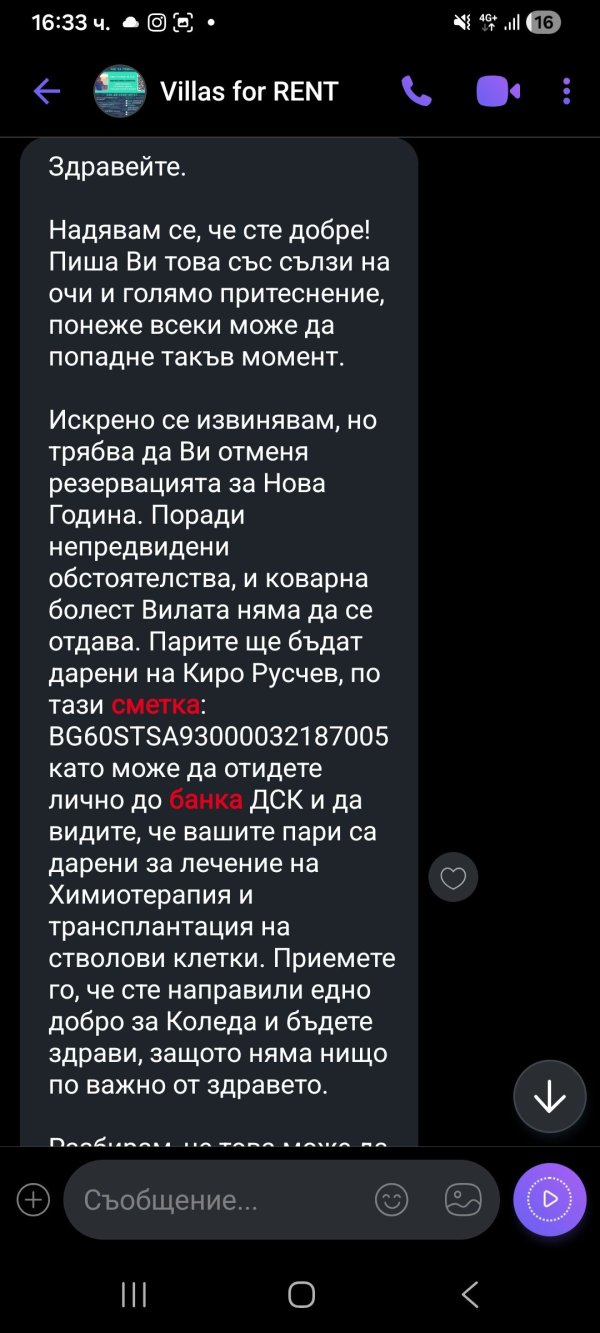
Task: Open the chat overflow menu
Action: click(x=566, y=92)
